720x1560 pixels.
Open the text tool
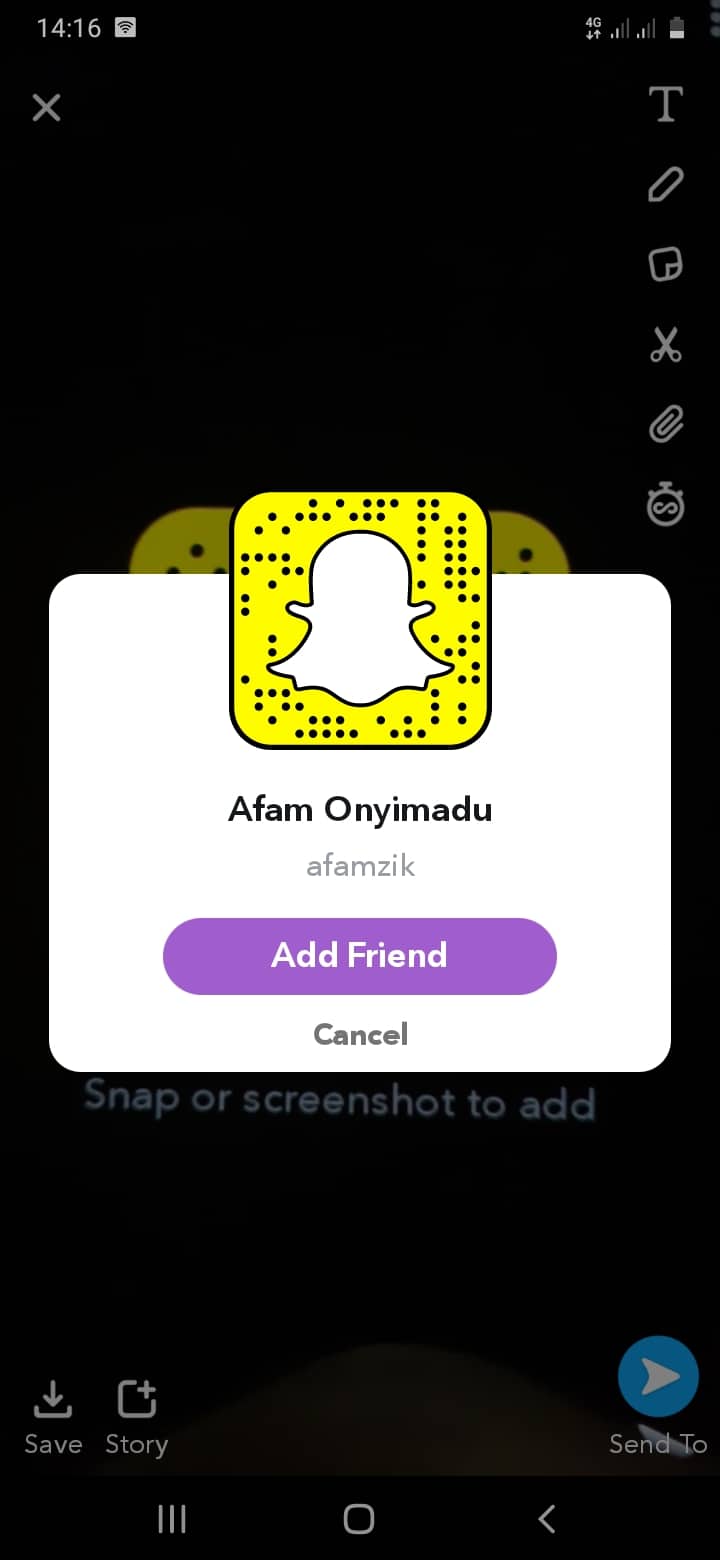[x=666, y=104]
